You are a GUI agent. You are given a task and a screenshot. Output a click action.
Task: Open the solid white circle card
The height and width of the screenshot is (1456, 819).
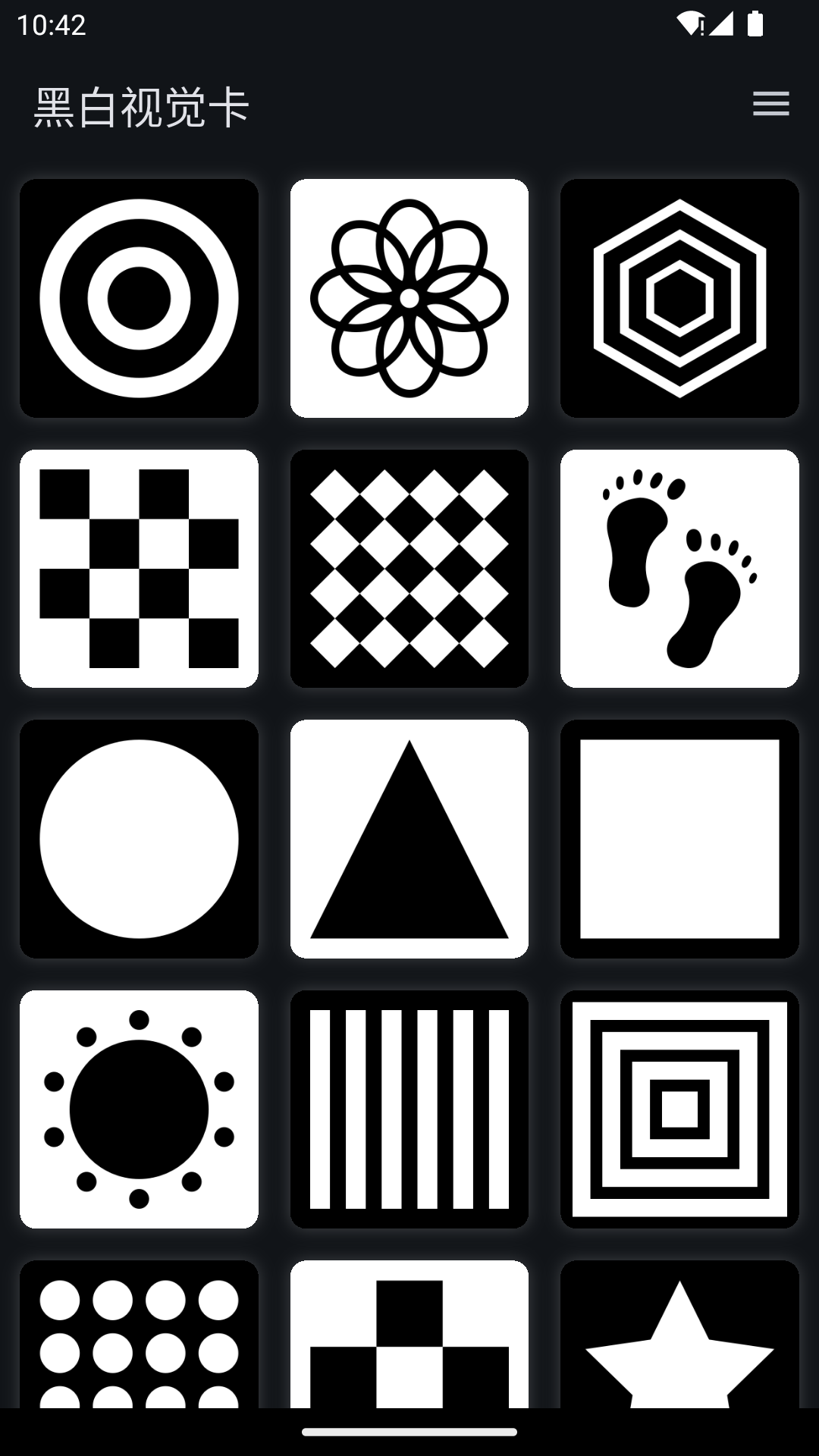point(139,839)
